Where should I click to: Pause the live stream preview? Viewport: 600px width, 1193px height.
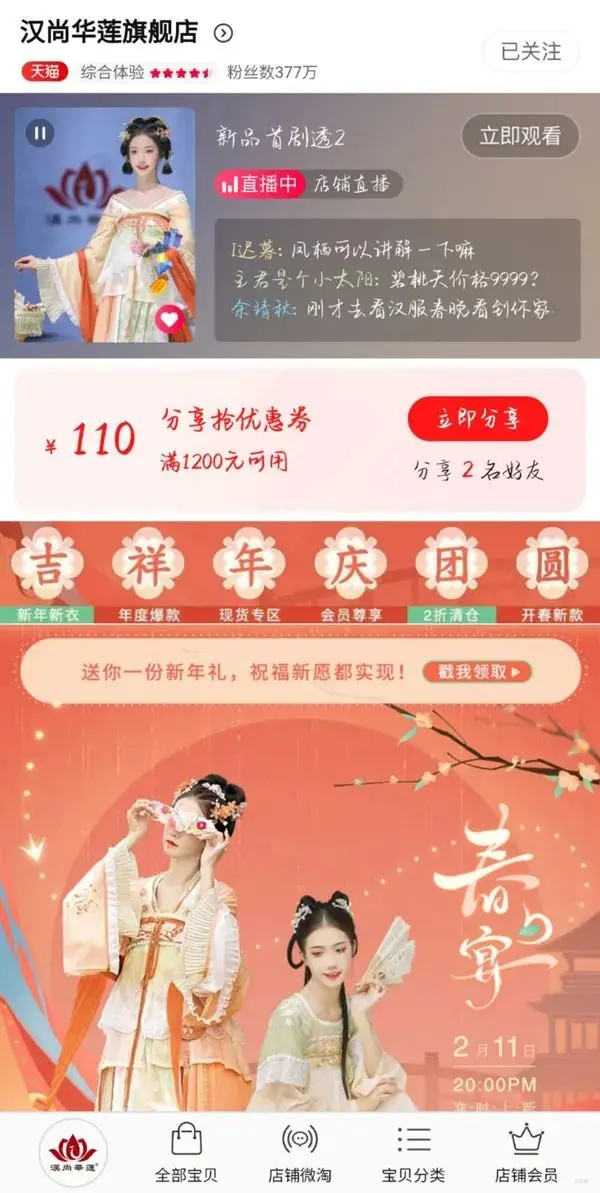40,132
